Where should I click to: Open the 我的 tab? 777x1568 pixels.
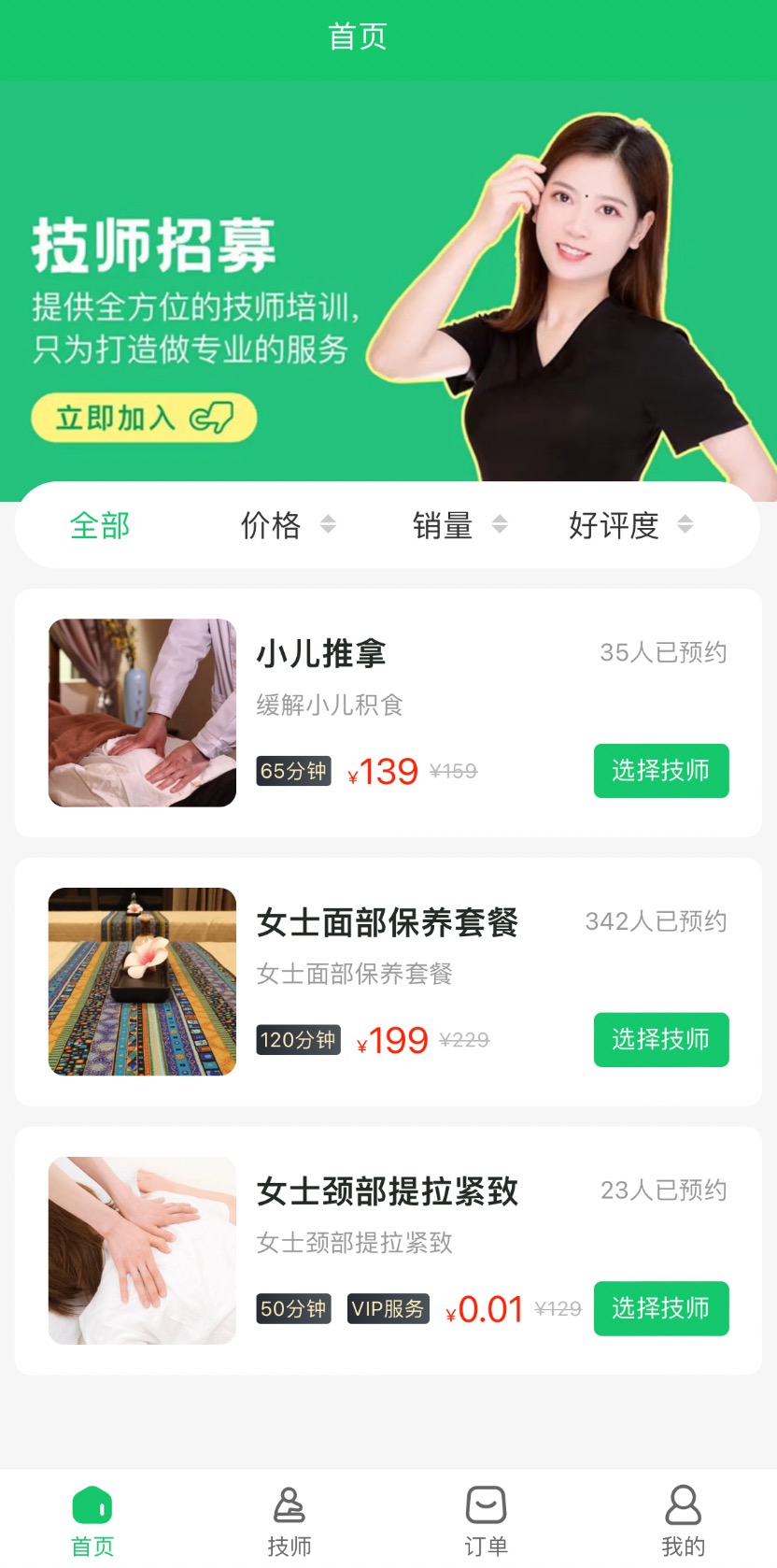point(684,1521)
